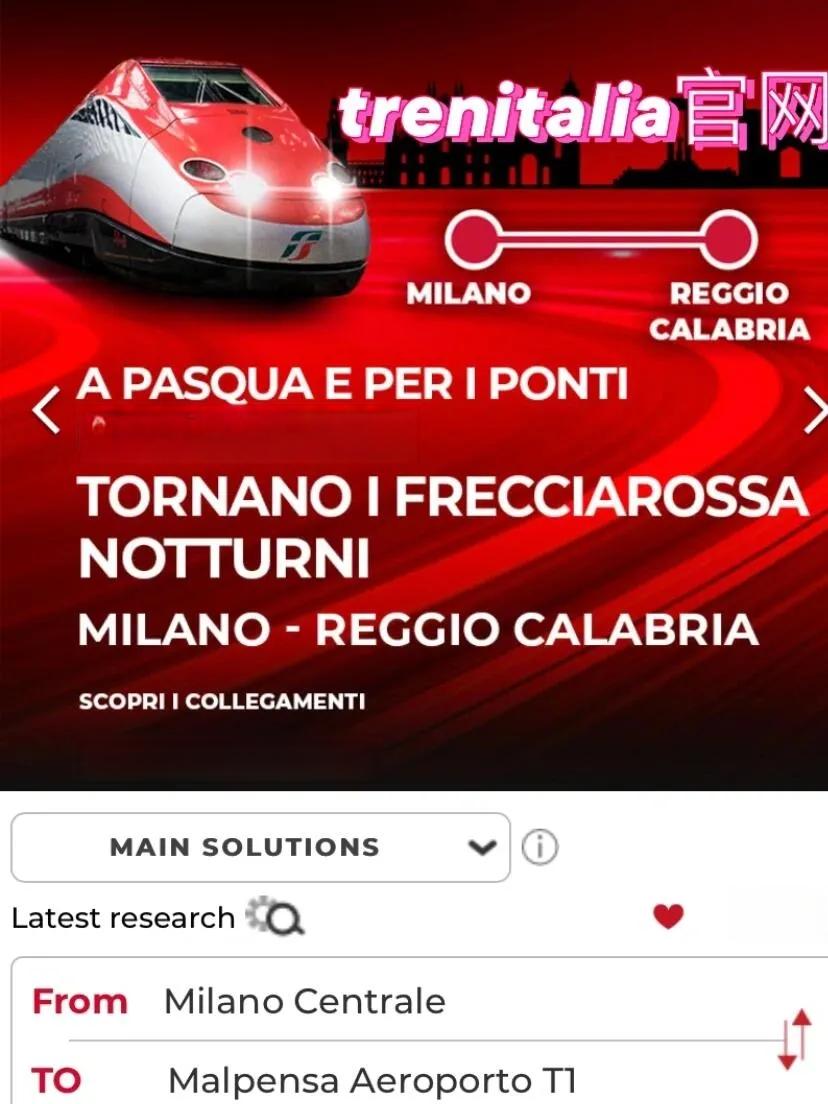Change the TO station Malpensa Aeroporto T1

[x=371, y=1080]
